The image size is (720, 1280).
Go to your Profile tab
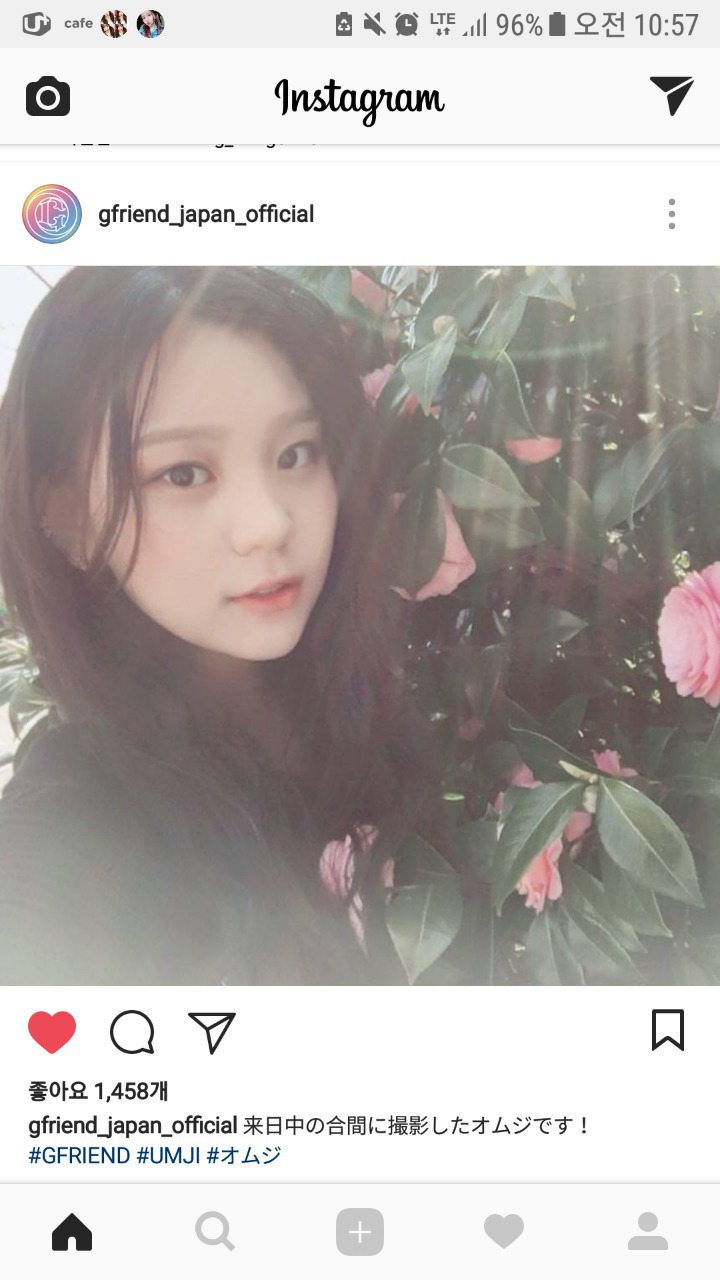point(647,1232)
